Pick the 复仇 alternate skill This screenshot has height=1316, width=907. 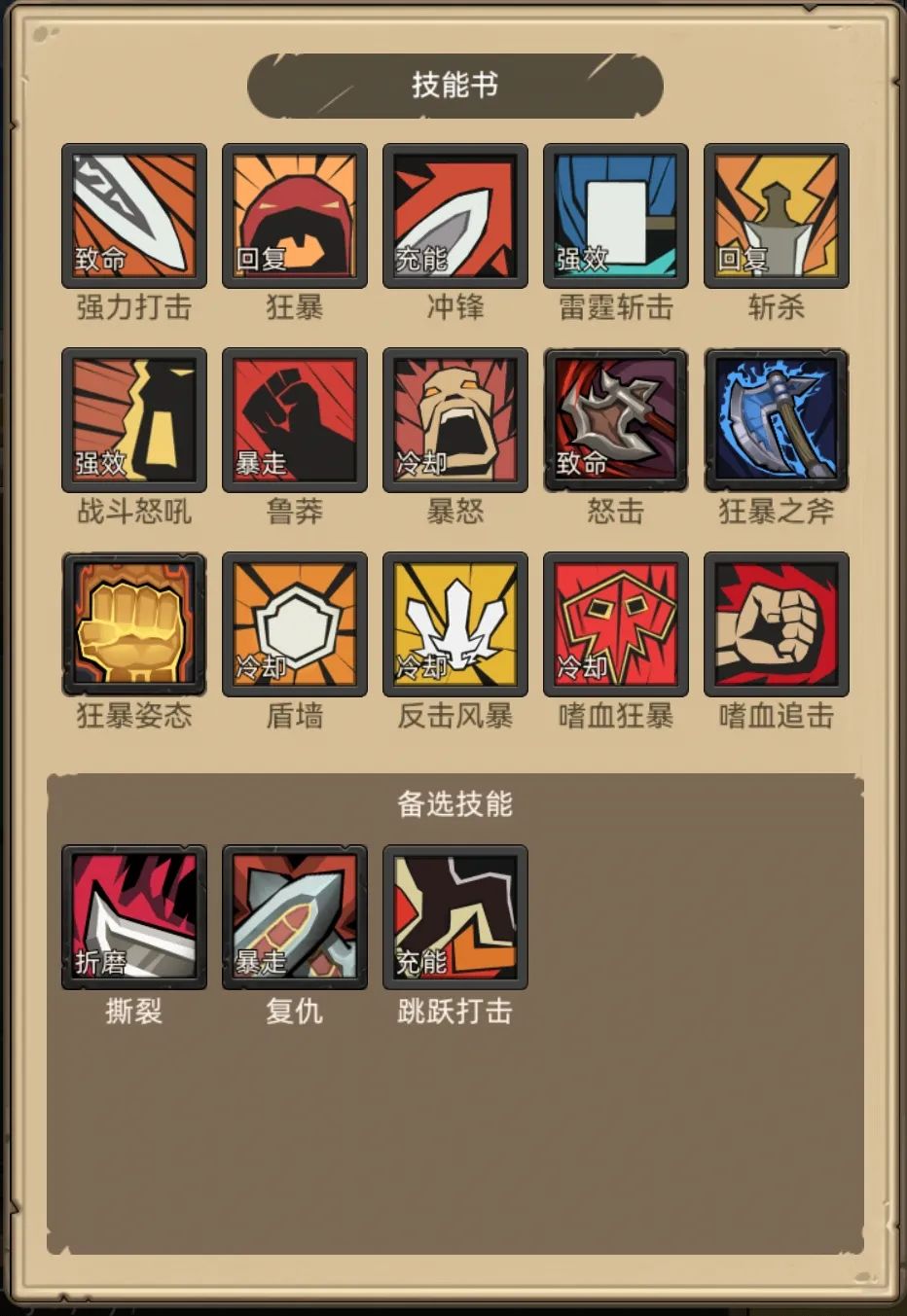click(295, 917)
